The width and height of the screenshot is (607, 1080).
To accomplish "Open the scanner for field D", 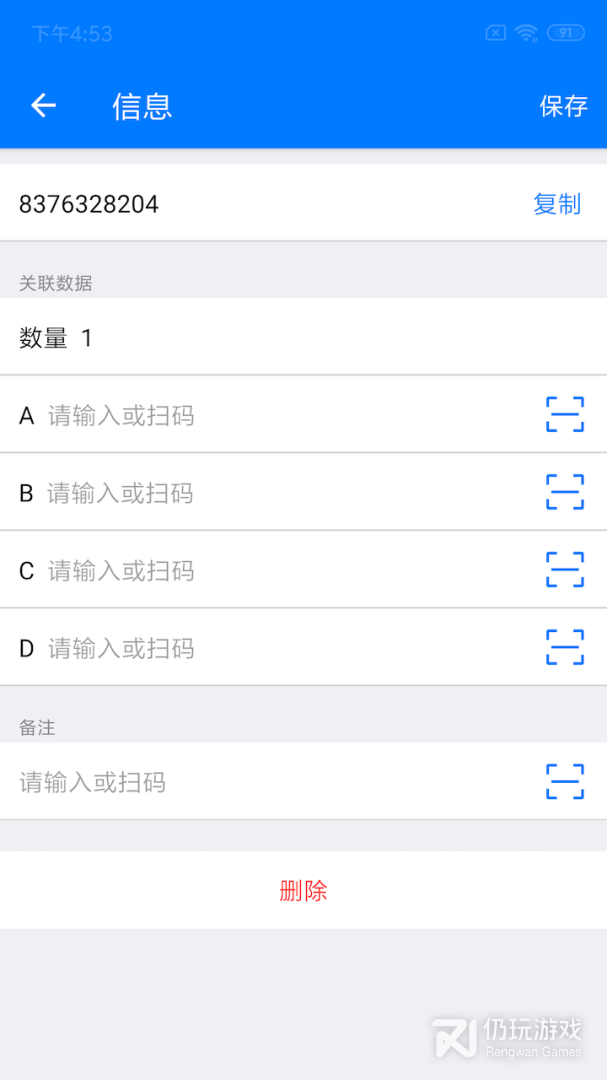I will 565,647.
